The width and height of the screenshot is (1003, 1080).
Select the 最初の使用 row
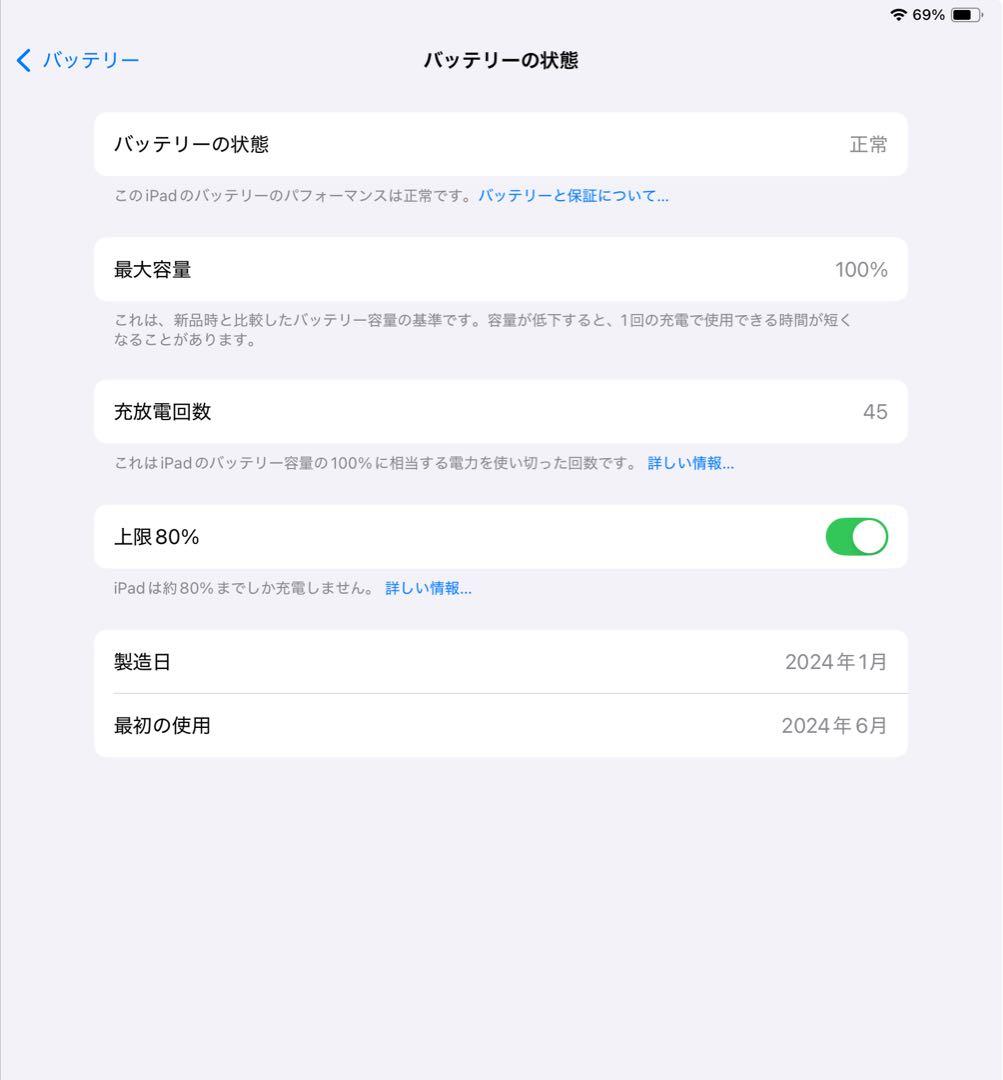click(x=500, y=725)
